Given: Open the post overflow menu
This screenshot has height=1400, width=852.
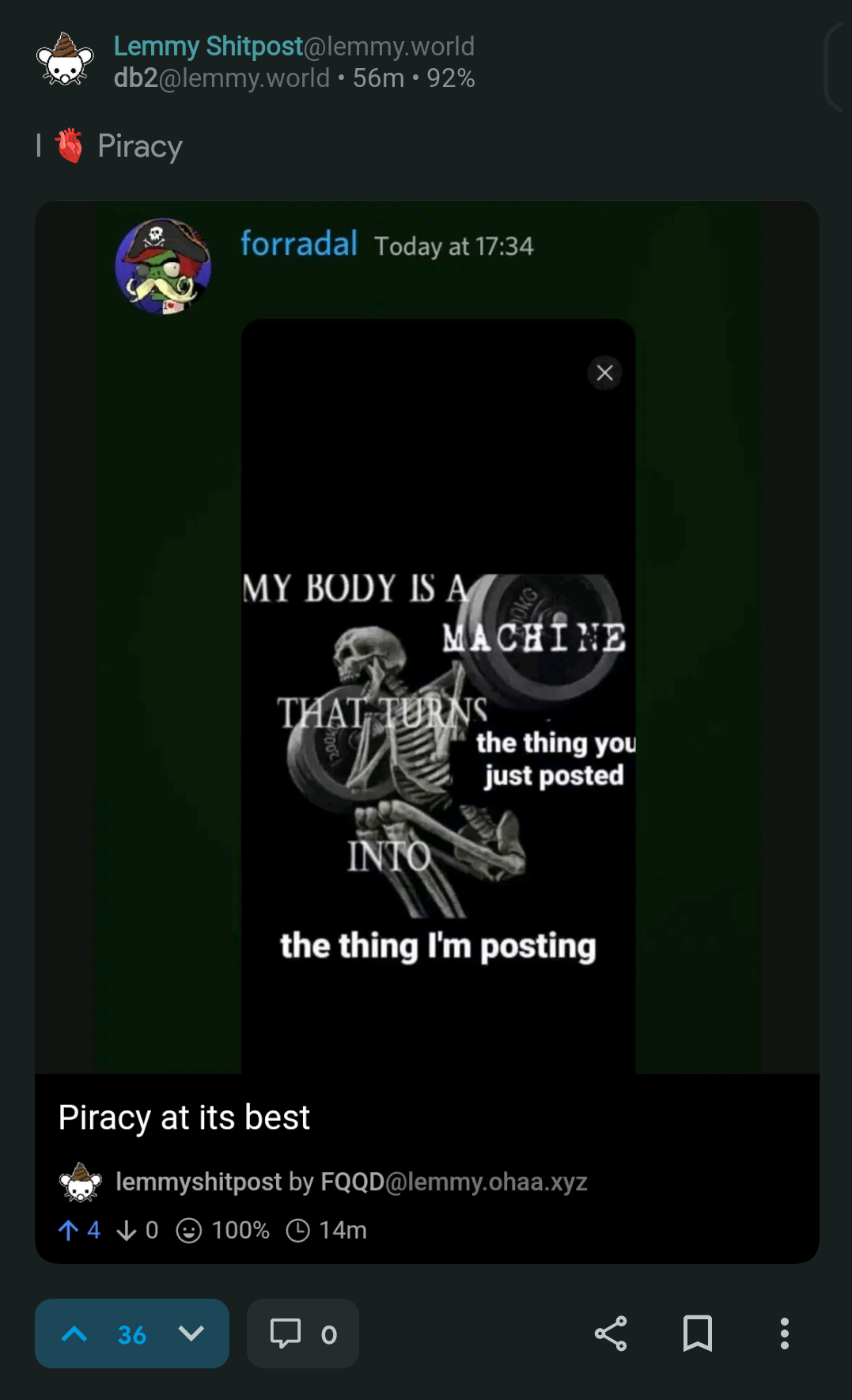Looking at the screenshot, I should click(x=784, y=1334).
